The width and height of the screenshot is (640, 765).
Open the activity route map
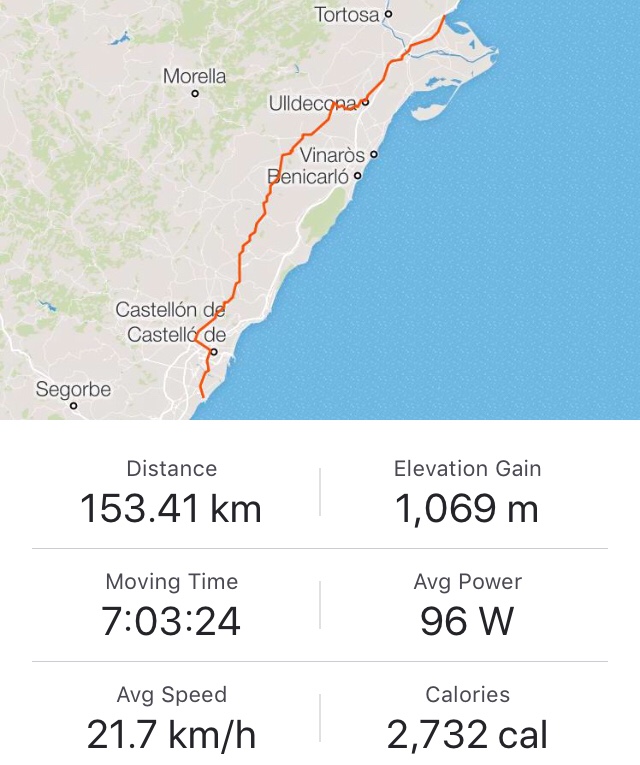[x=320, y=210]
